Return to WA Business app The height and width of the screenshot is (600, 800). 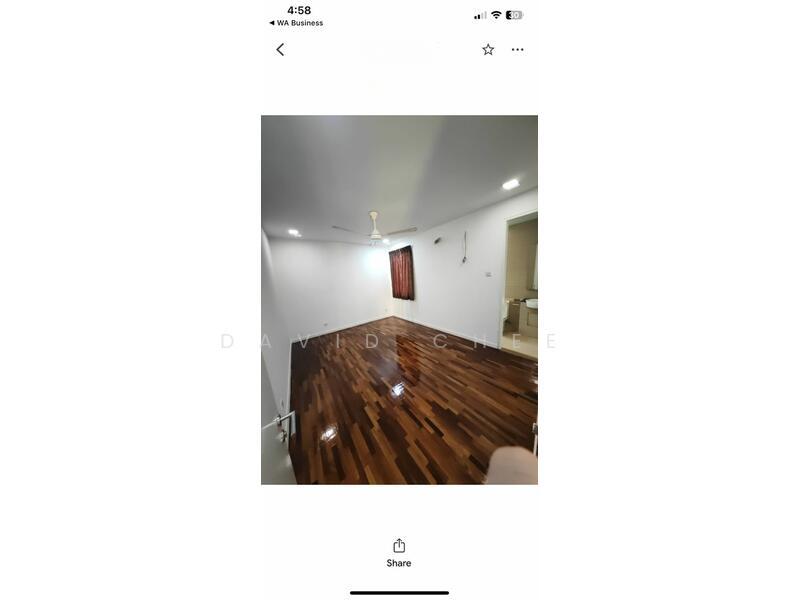tap(296, 23)
